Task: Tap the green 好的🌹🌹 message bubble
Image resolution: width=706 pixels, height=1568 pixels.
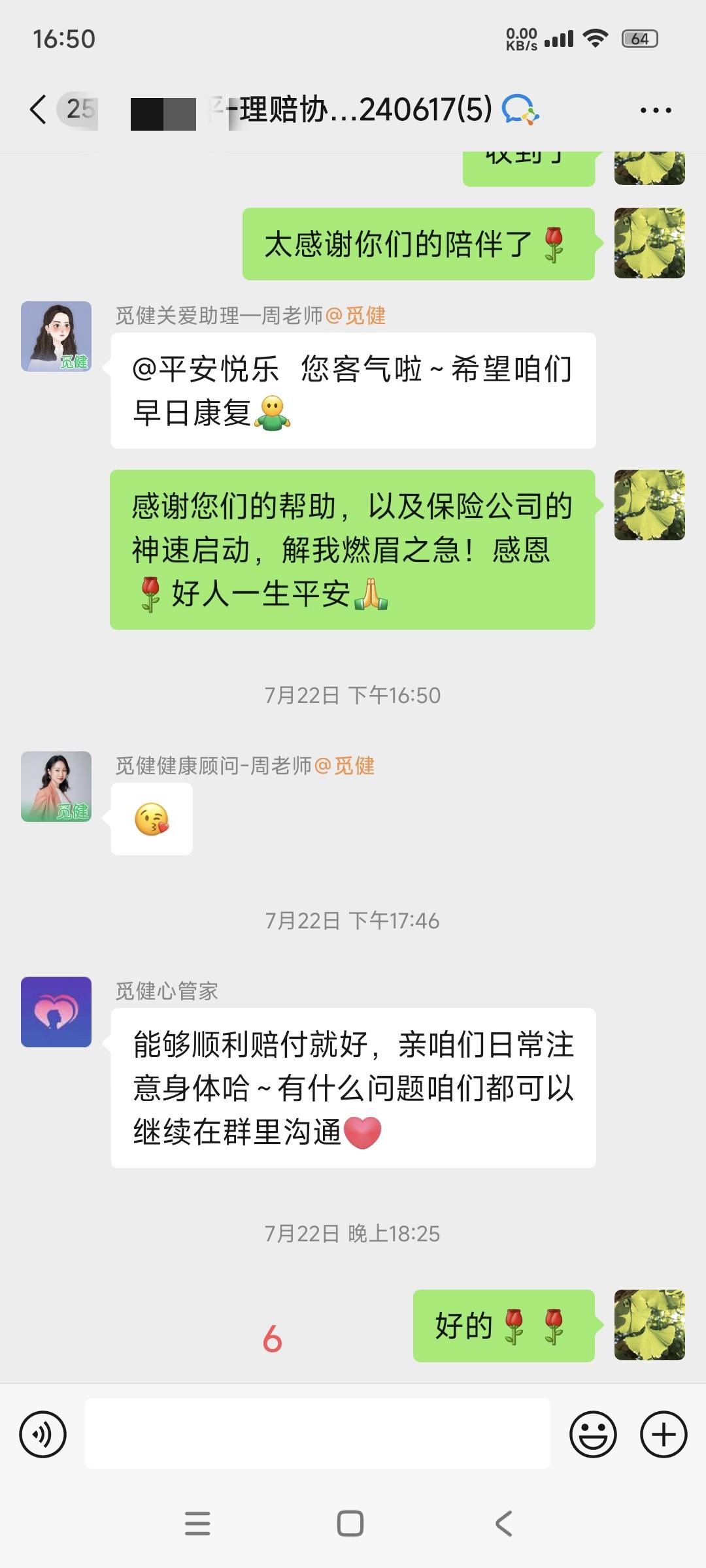Action: (503, 1326)
